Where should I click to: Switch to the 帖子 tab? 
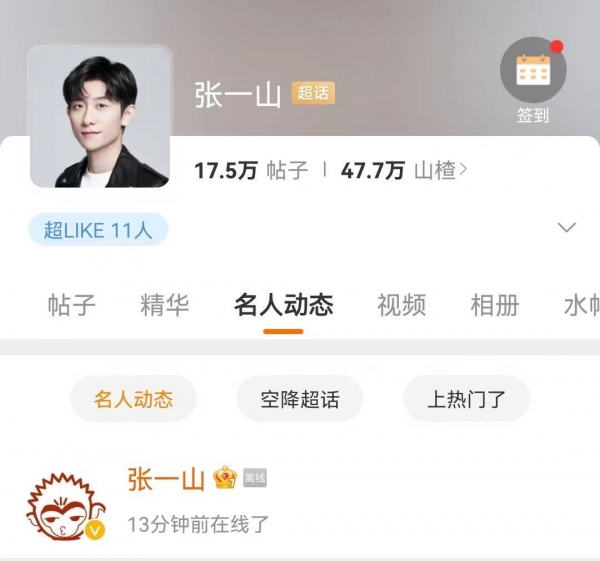coord(72,305)
